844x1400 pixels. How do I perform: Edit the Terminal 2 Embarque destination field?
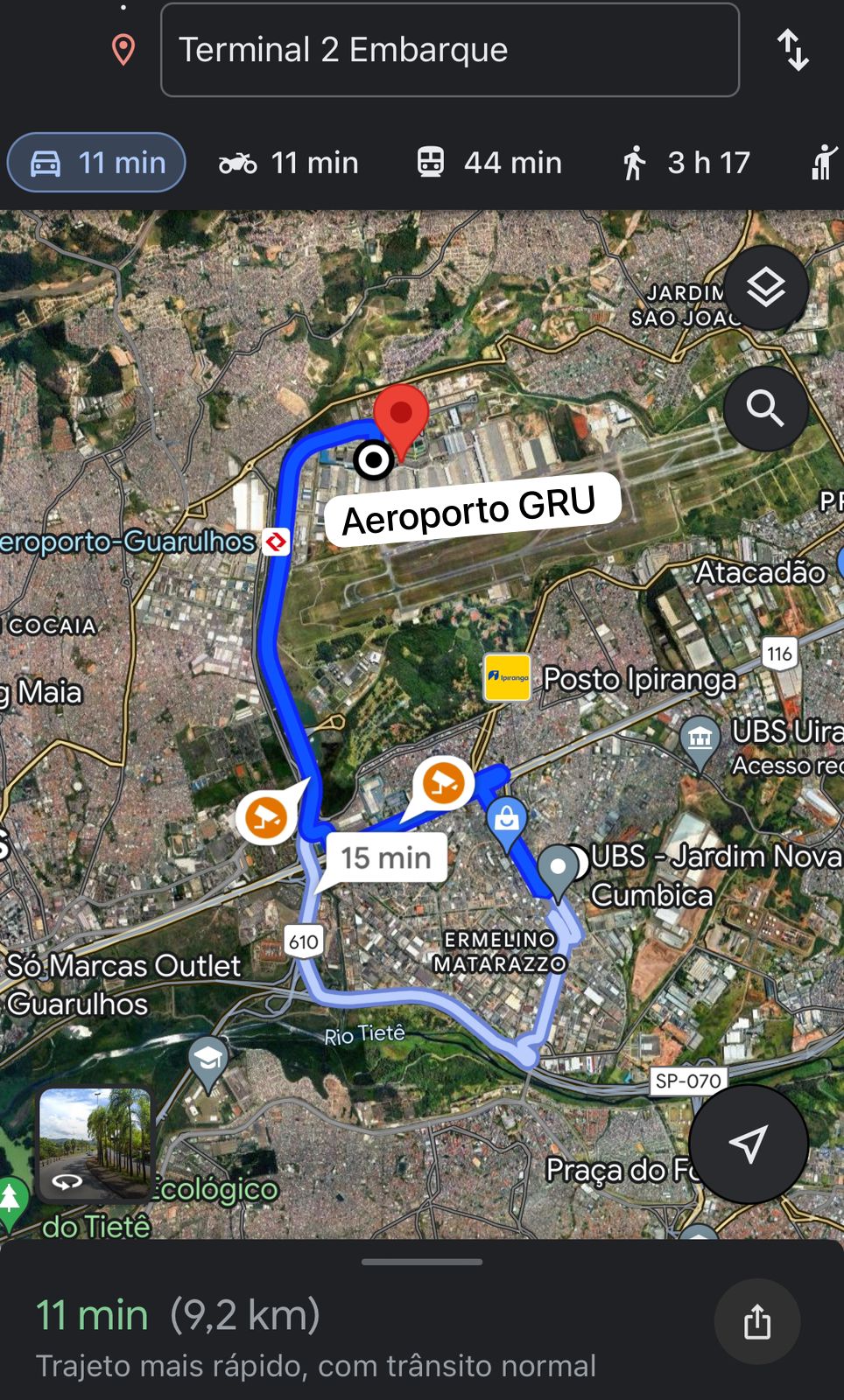[x=449, y=50]
